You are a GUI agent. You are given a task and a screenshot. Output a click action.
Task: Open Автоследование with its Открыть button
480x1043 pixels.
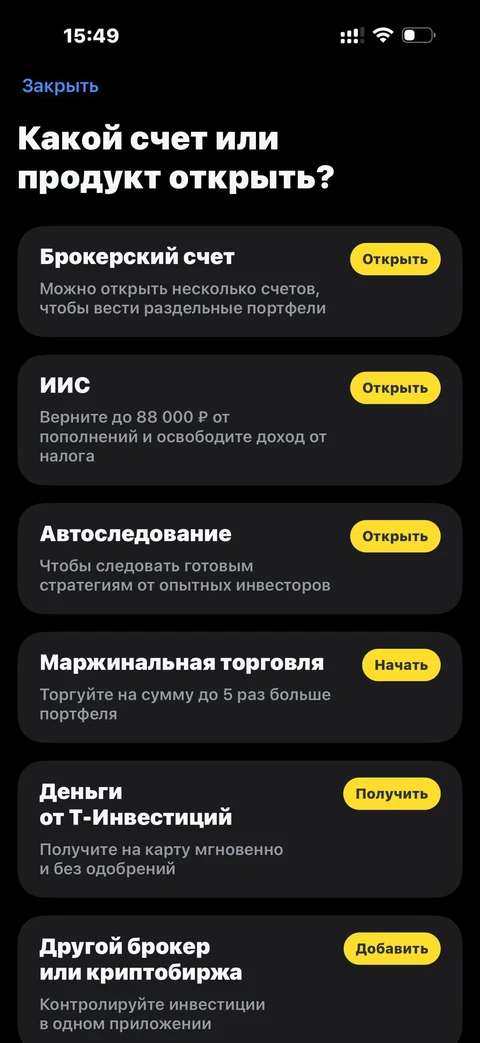tap(395, 536)
